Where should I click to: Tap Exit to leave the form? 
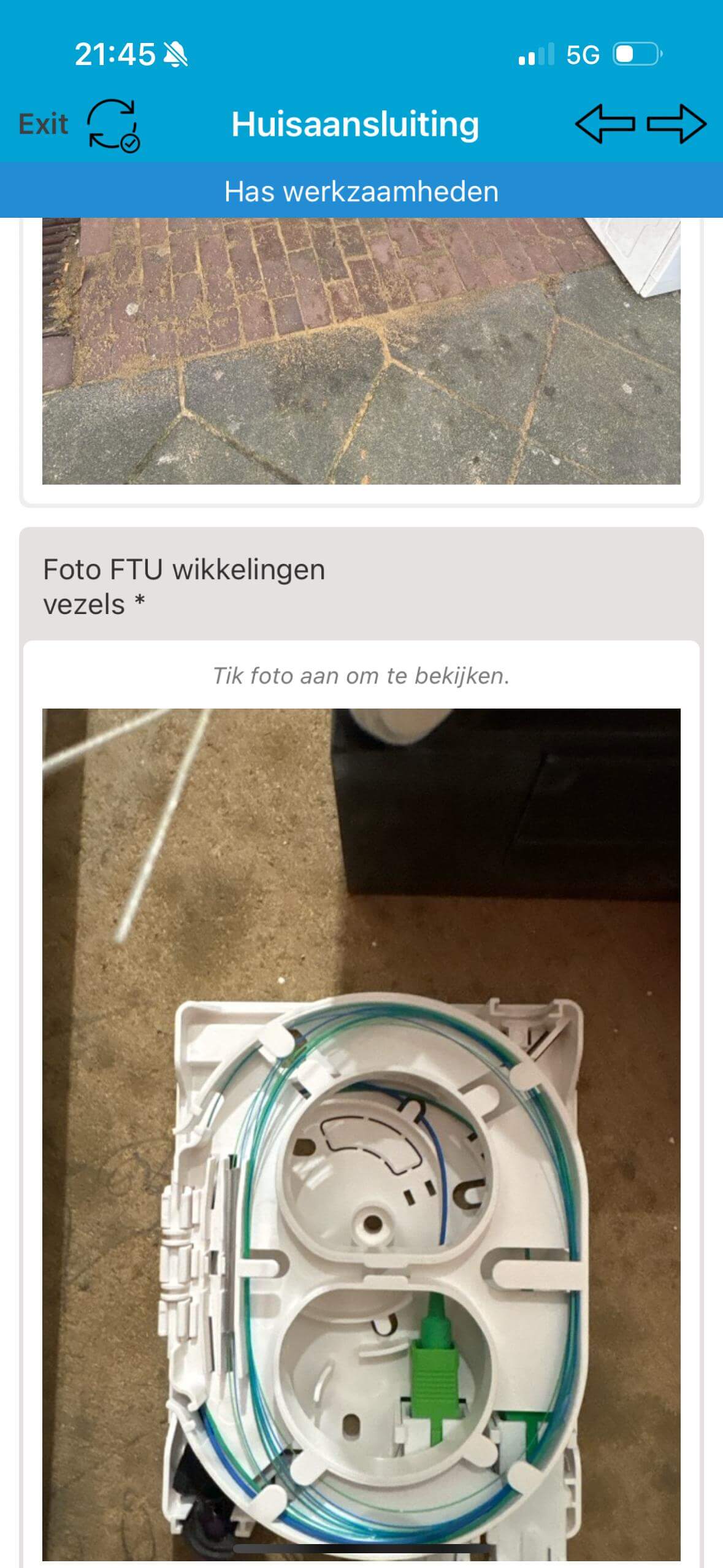(x=43, y=125)
